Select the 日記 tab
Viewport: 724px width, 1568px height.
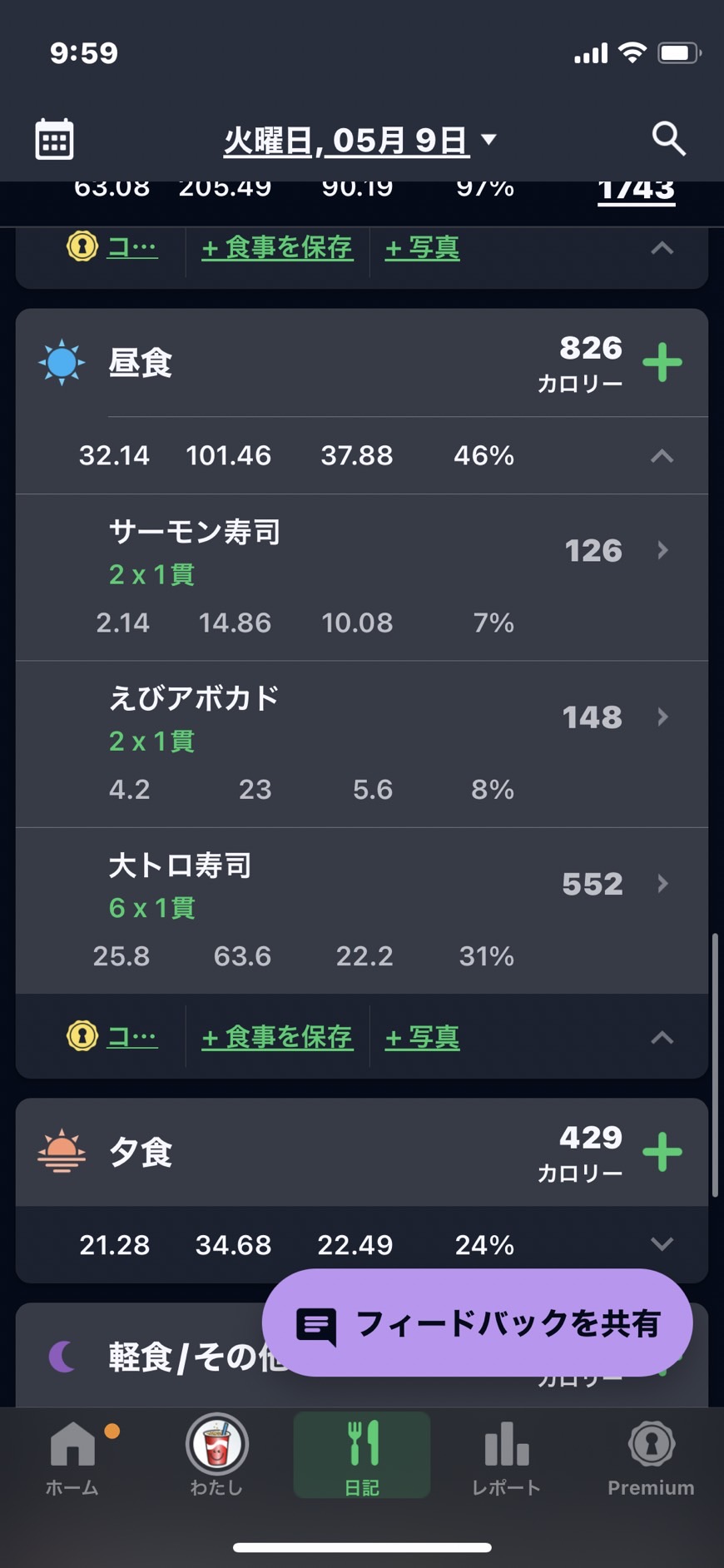click(362, 1456)
